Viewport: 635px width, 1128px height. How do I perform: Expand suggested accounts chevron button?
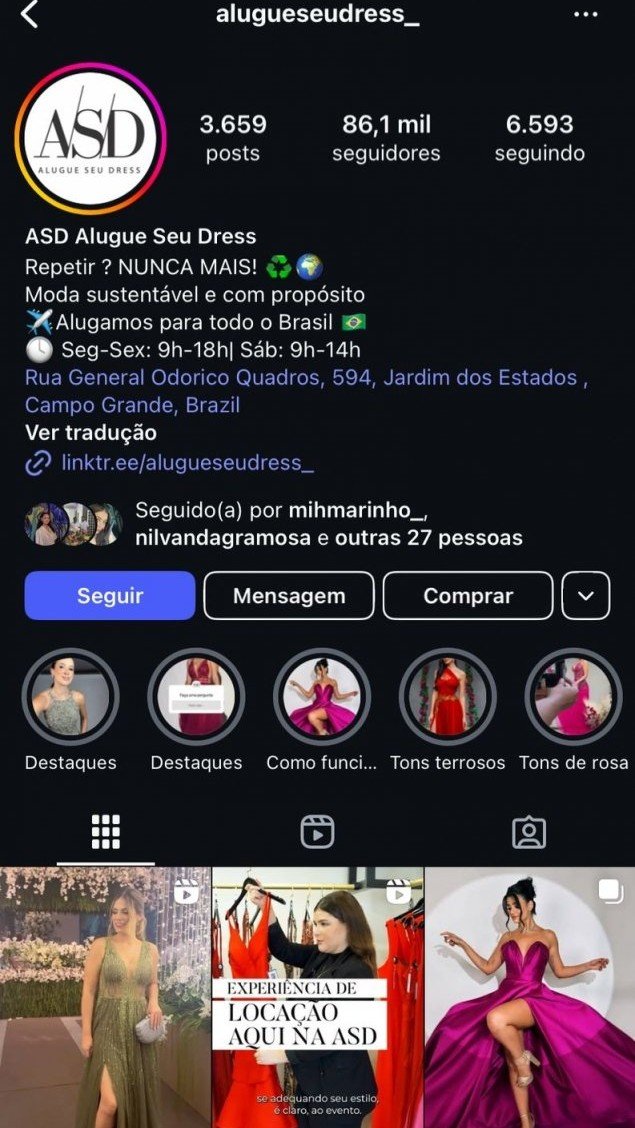pos(586,596)
